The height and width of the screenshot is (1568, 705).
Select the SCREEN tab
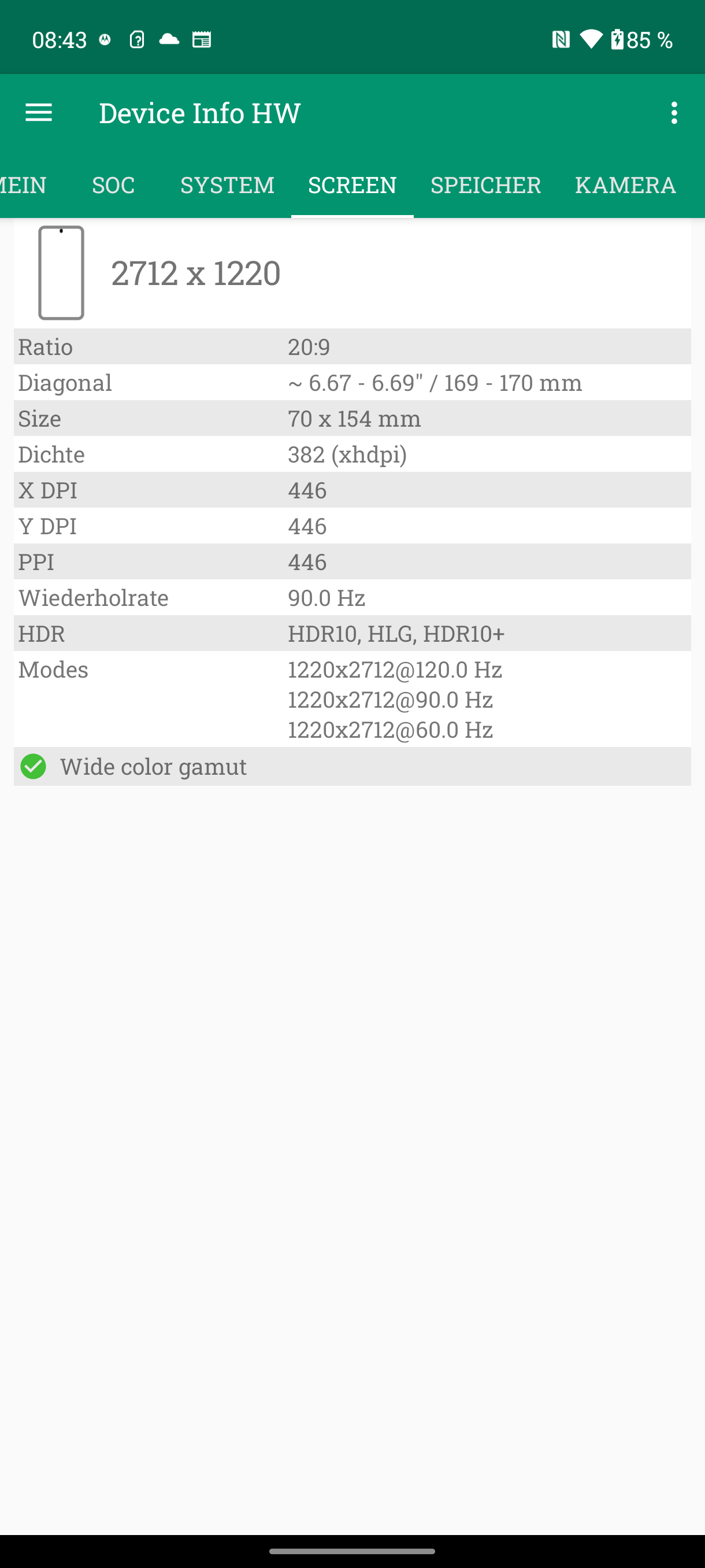(x=352, y=185)
